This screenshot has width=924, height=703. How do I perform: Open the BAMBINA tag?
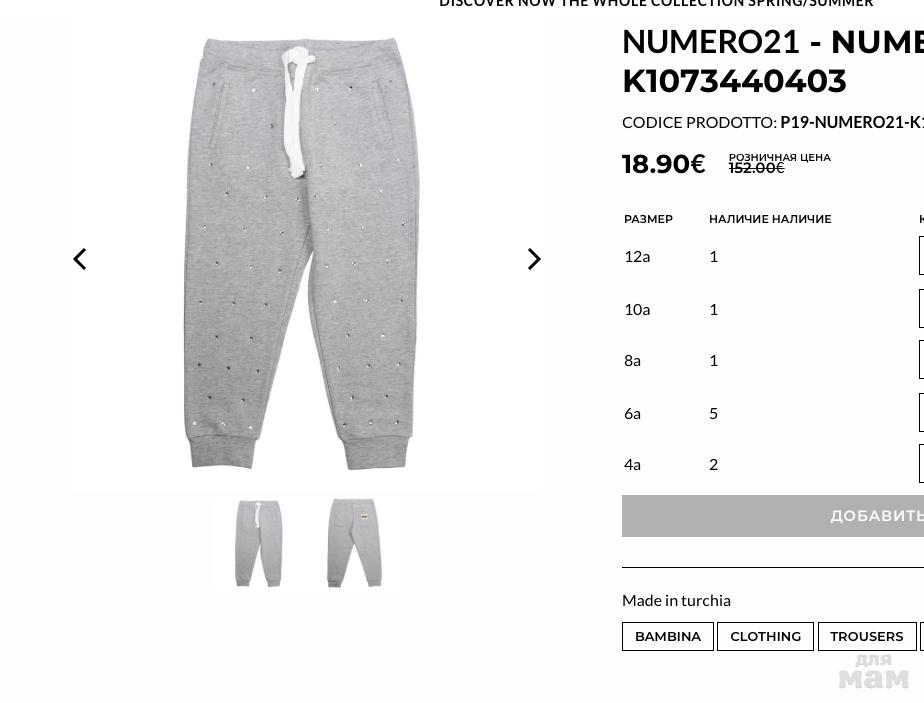[668, 636]
